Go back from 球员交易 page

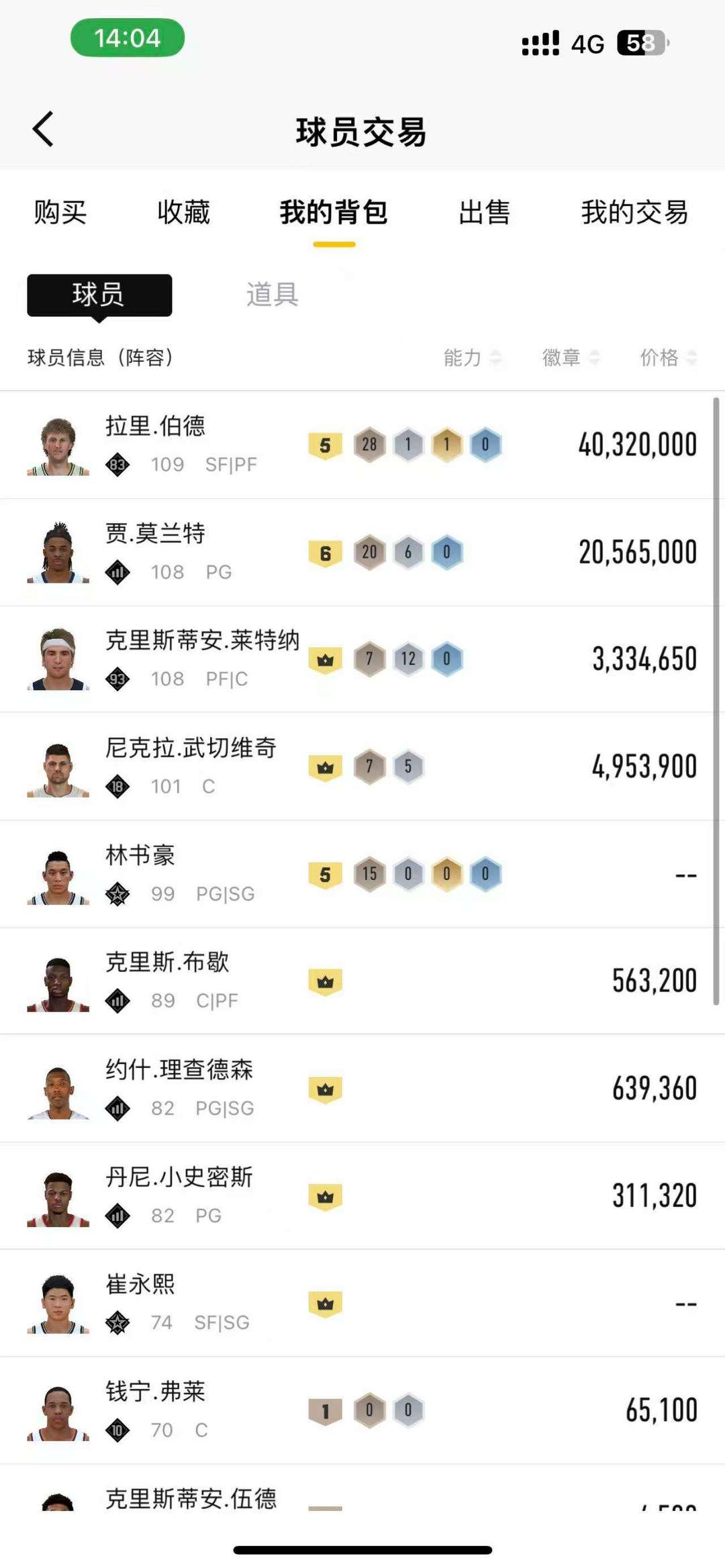[43, 130]
